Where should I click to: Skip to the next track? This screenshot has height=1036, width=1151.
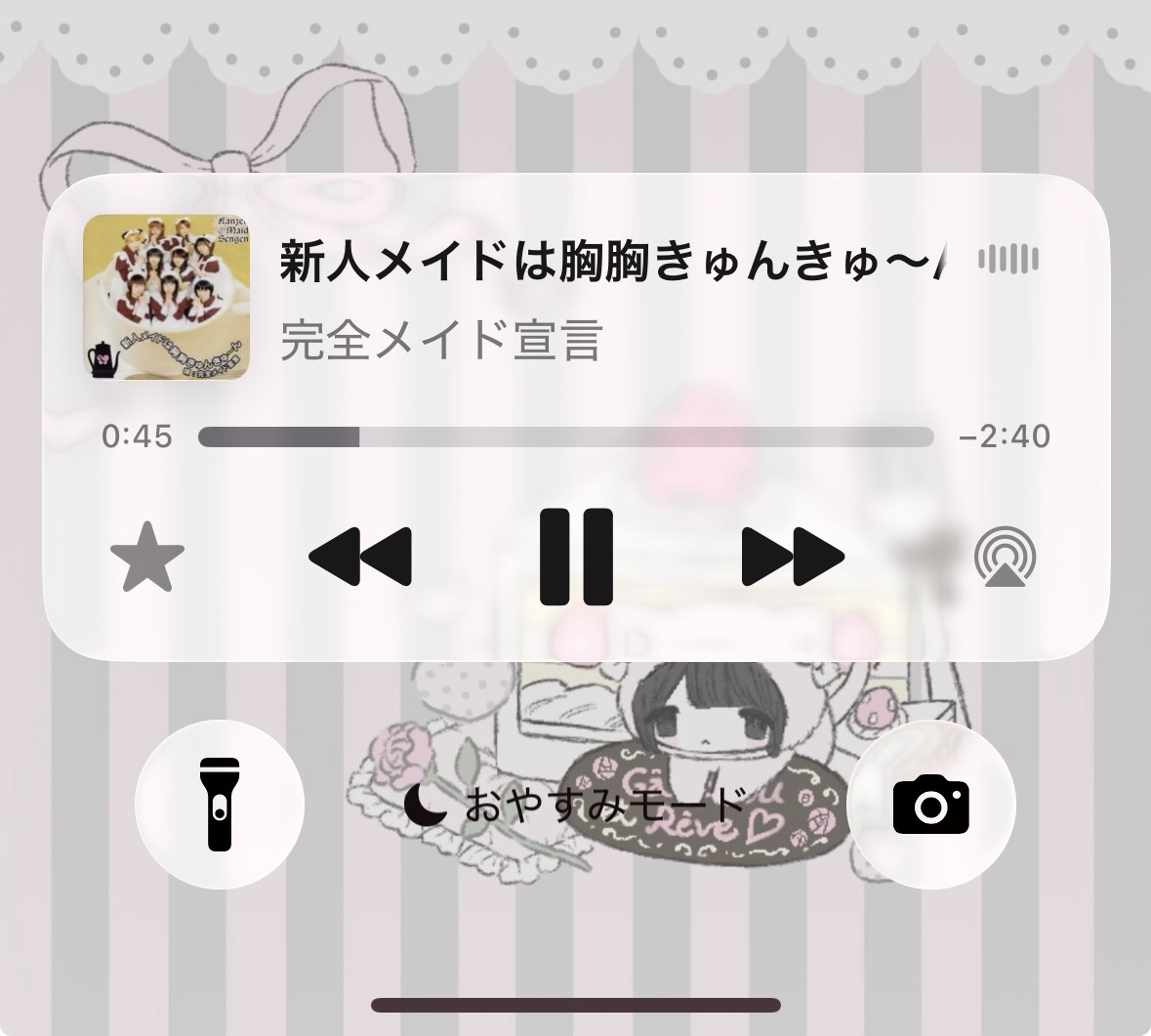[792, 557]
